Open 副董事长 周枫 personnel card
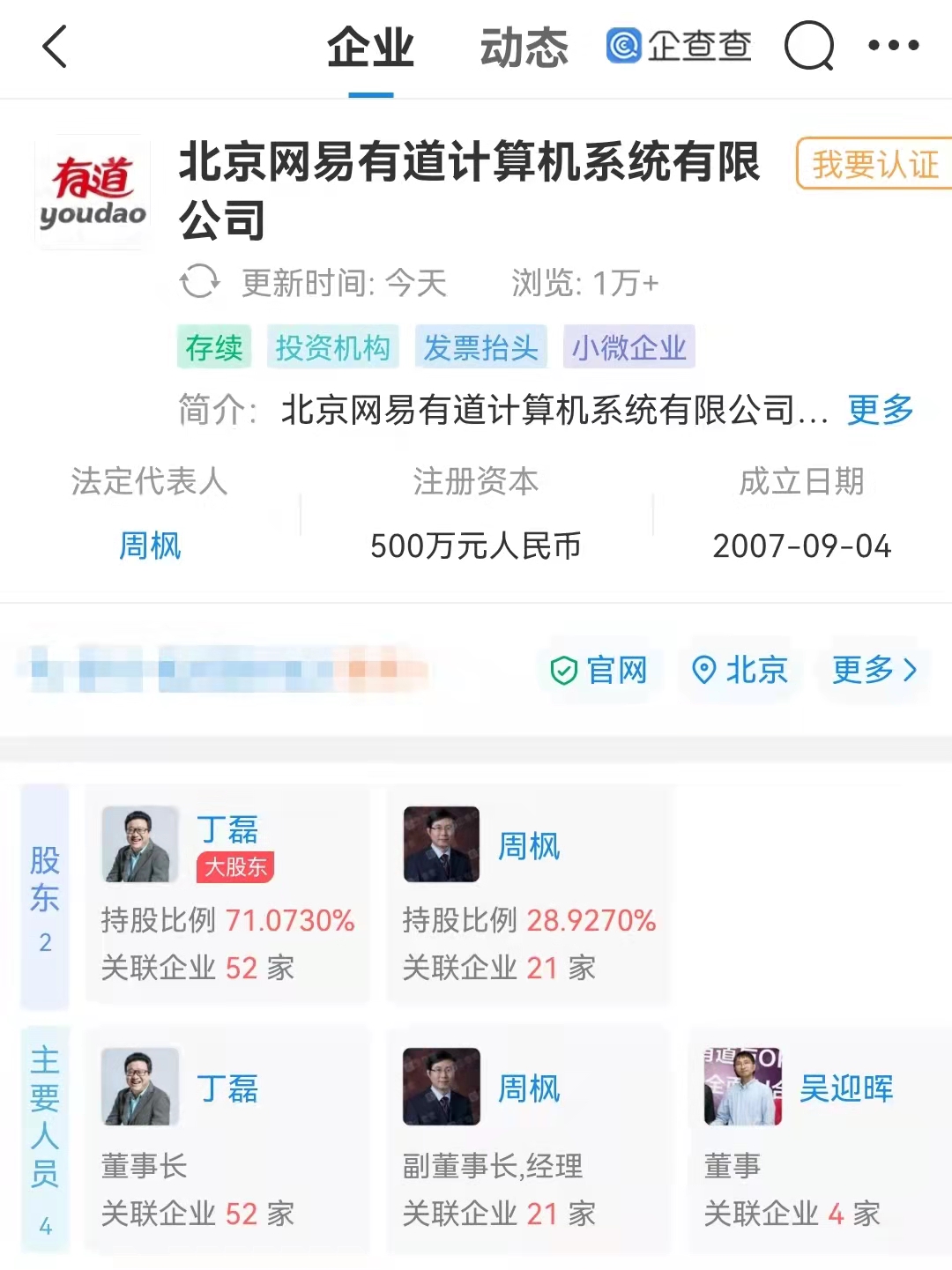Image resolution: width=952 pixels, height=1270 pixels. 528,1138
